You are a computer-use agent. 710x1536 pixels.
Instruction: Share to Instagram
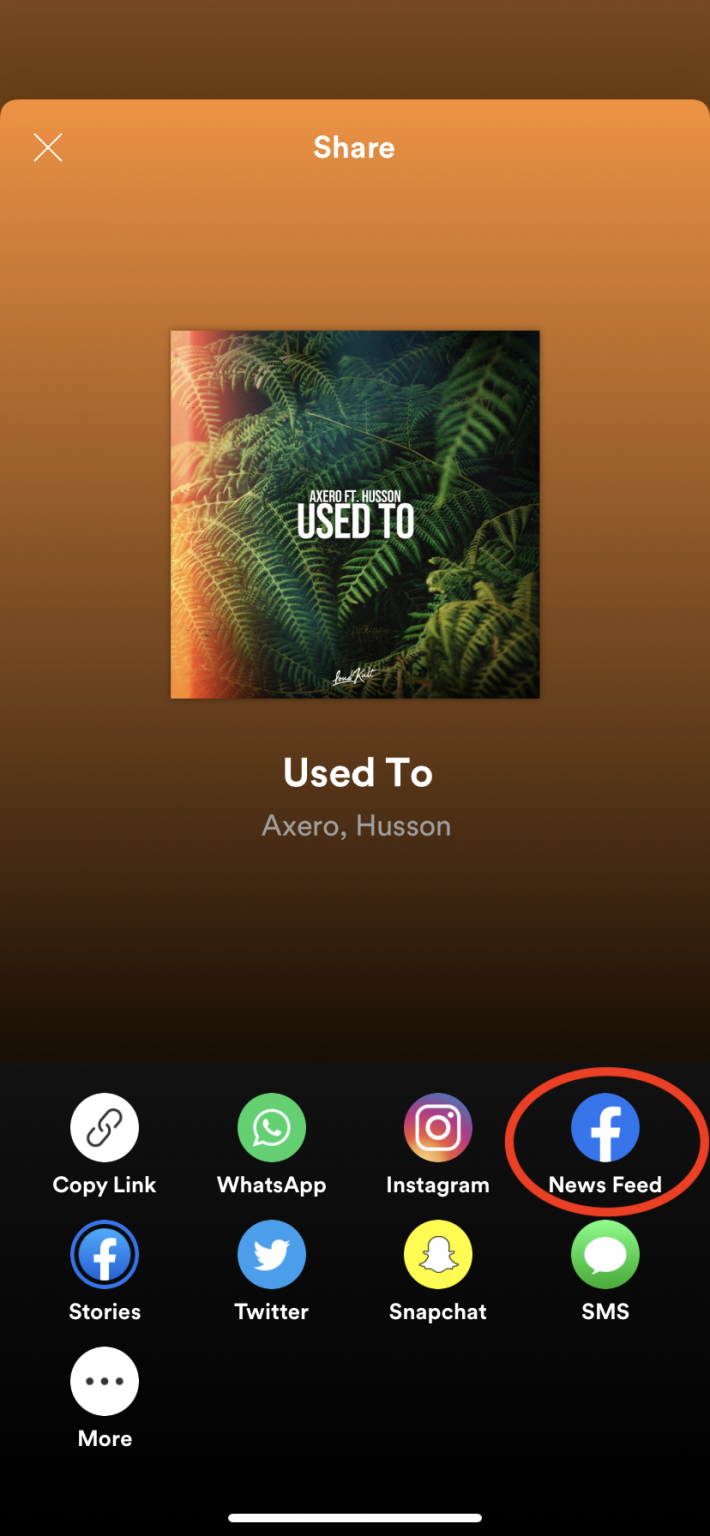[438, 1128]
